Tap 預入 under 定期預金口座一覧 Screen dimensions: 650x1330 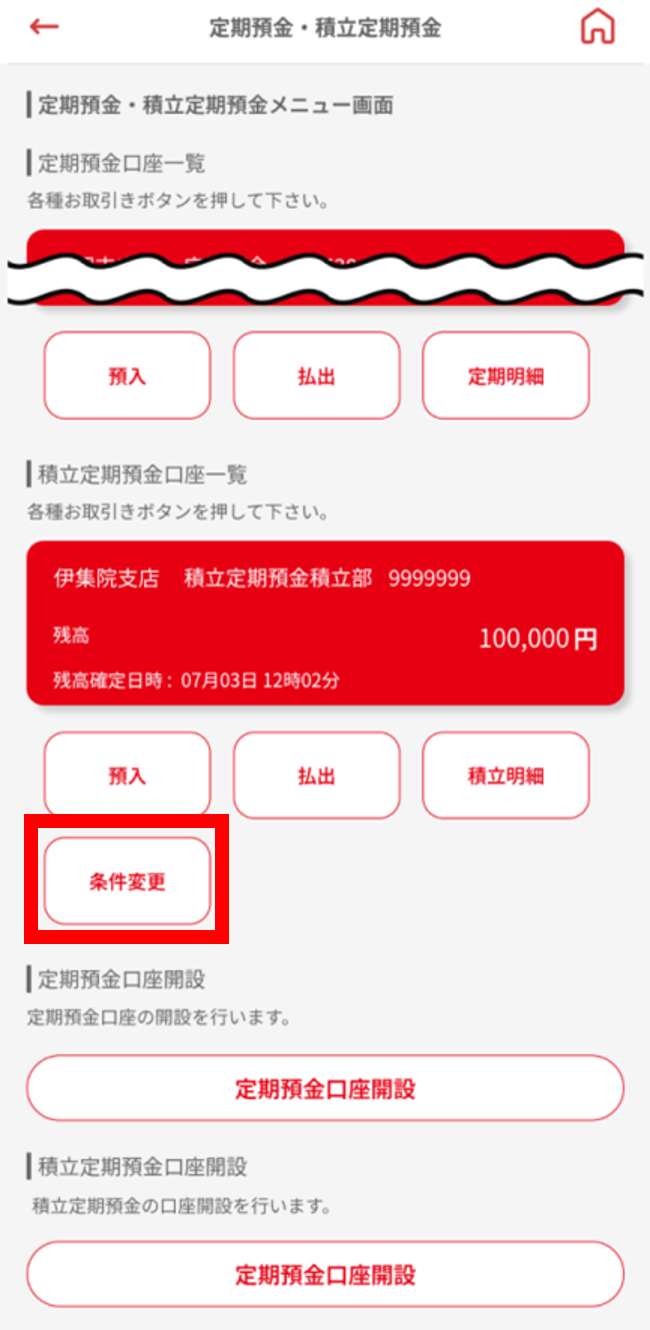pos(127,375)
